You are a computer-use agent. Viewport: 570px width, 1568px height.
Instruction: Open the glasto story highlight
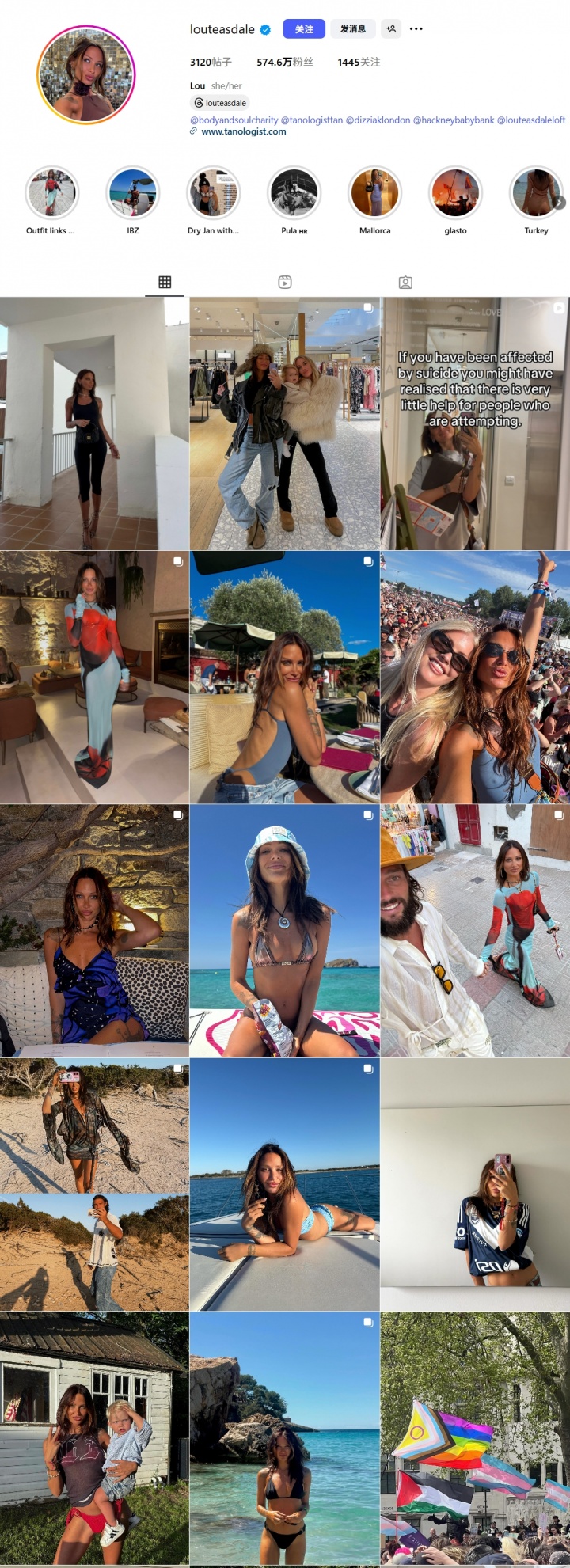tap(455, 193)
